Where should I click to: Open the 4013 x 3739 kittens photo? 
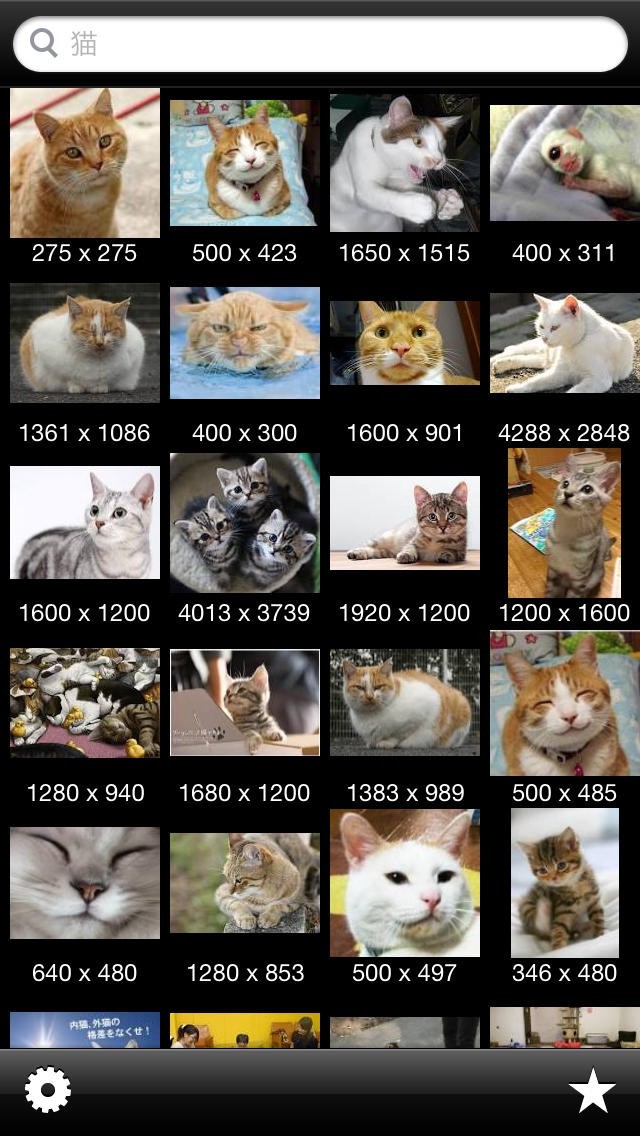click(244, 523)
